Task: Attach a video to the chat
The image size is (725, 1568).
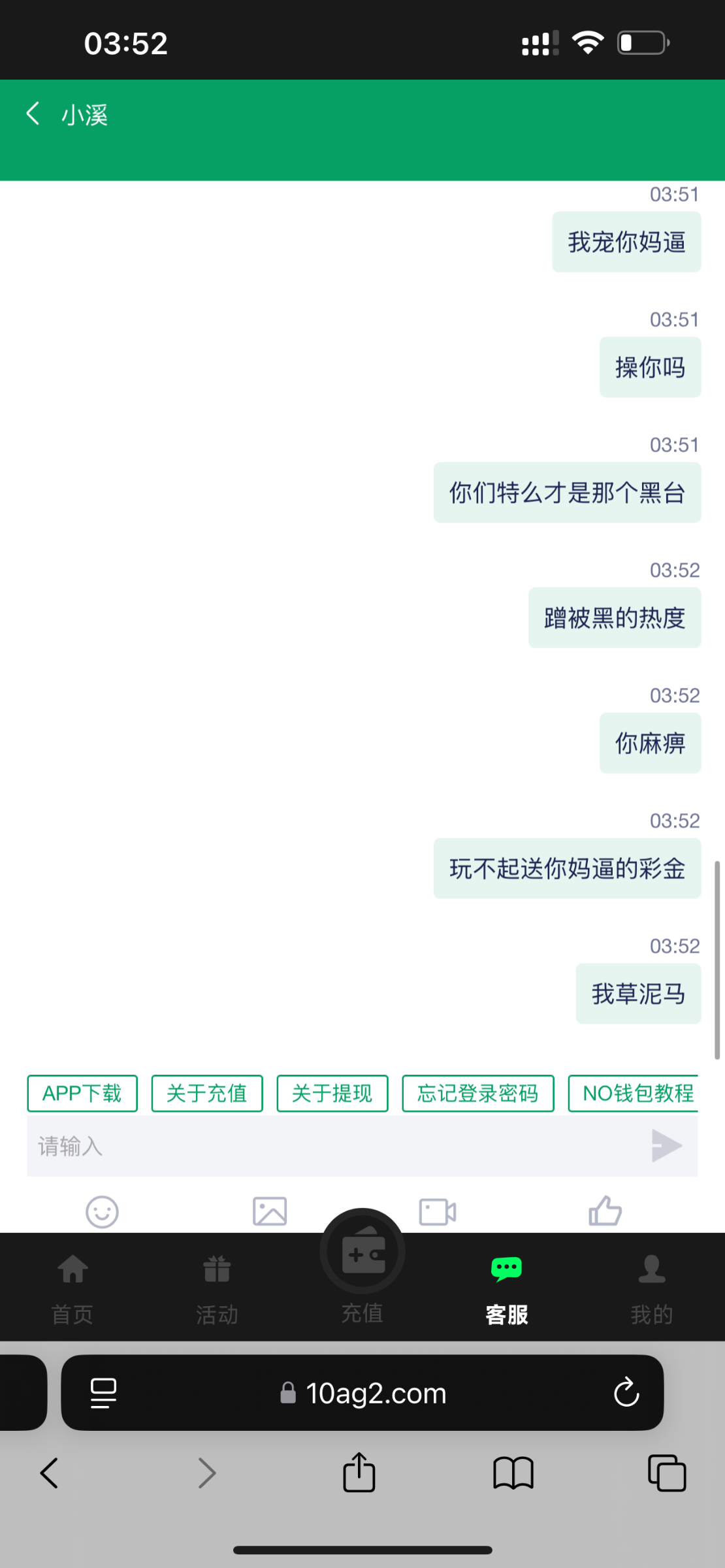Action: click(437, 1212)
